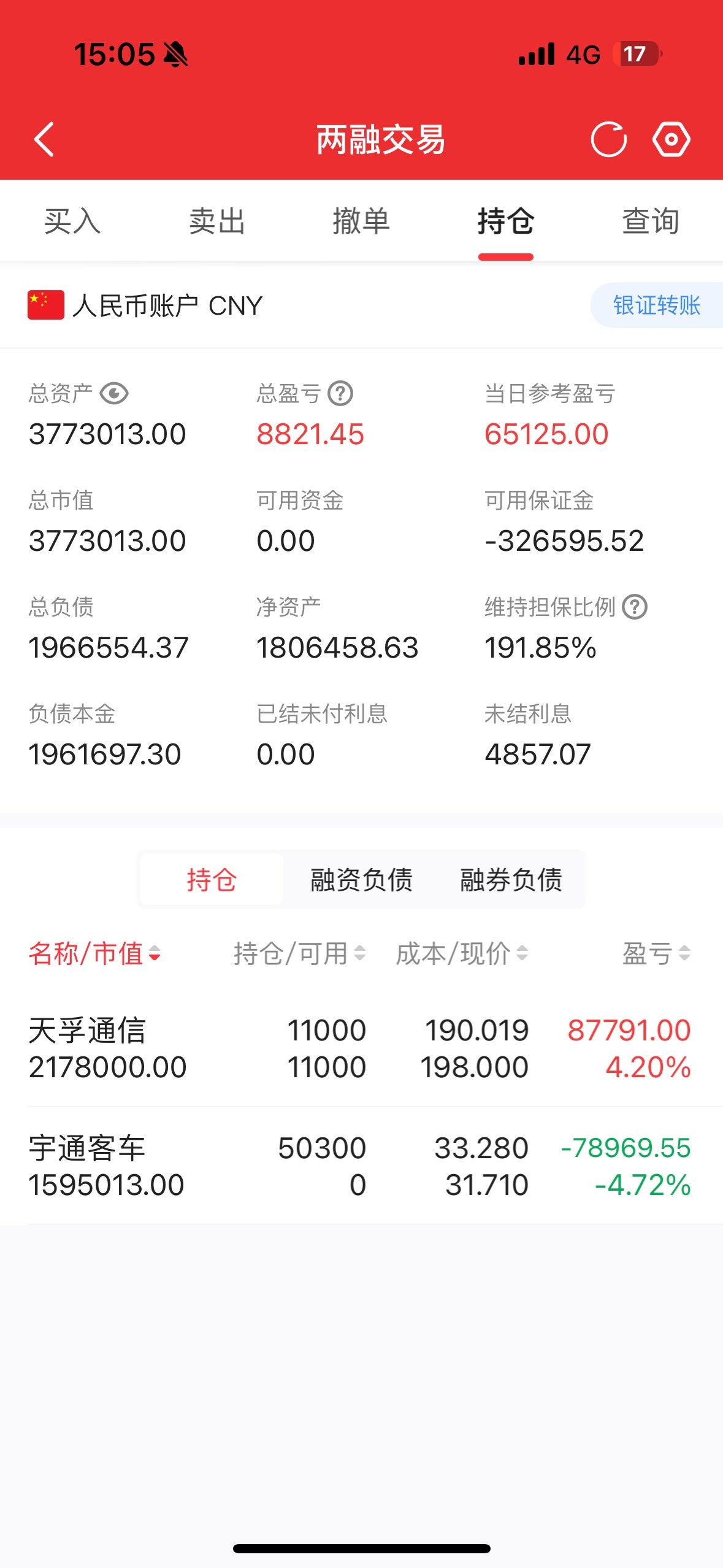Sort holdings by 名称/市值

point(95,953)
